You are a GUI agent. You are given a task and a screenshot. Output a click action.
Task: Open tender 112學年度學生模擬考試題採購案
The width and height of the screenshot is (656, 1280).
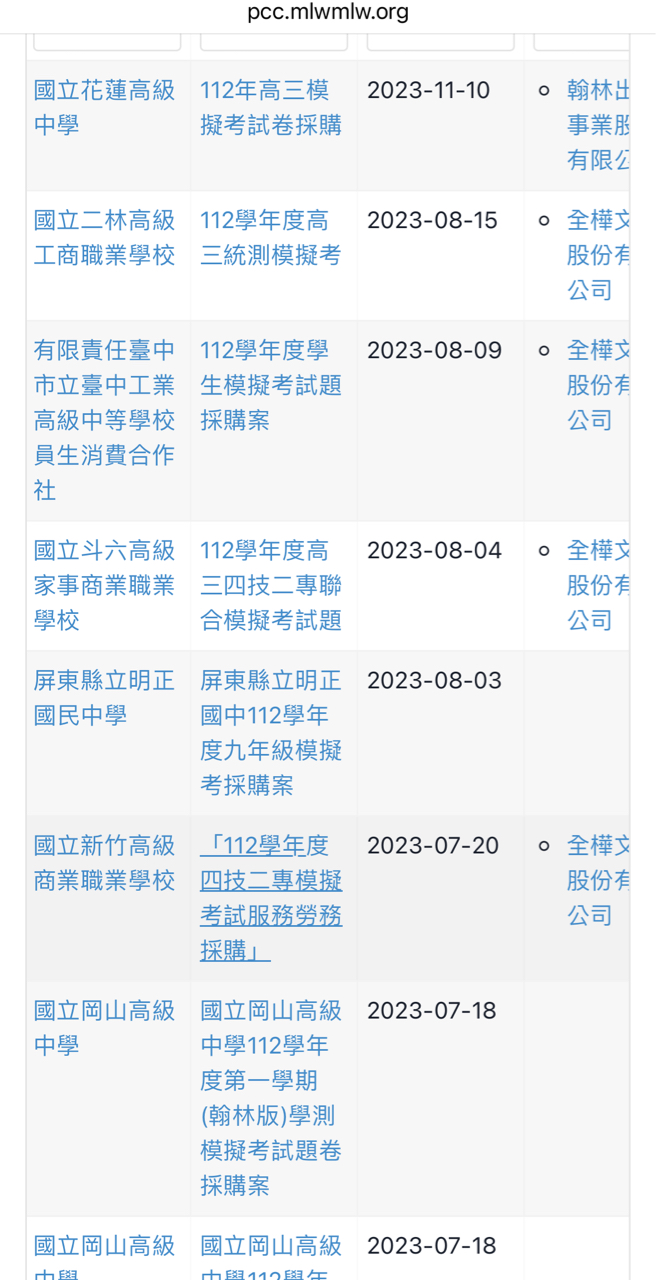tap(271, 385)
